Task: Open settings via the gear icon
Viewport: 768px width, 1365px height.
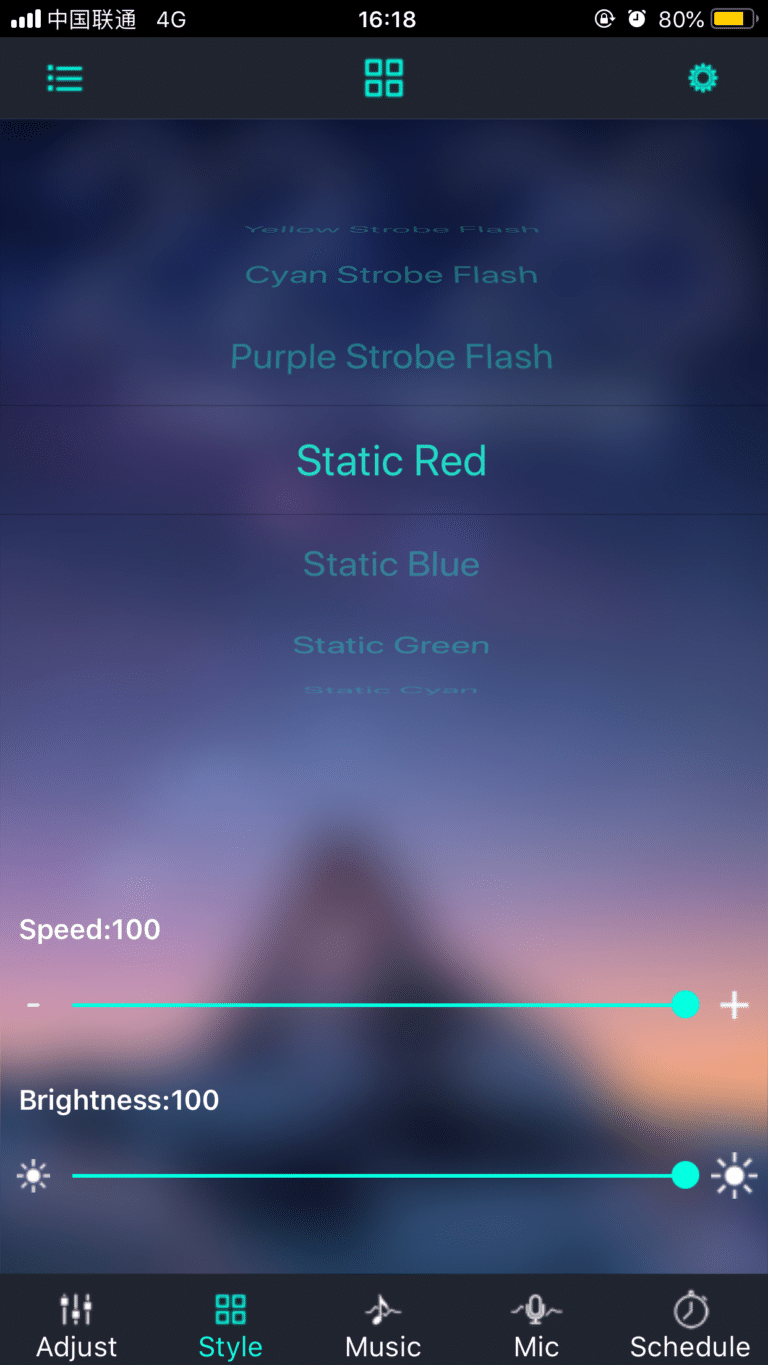Action: point(703,77)
